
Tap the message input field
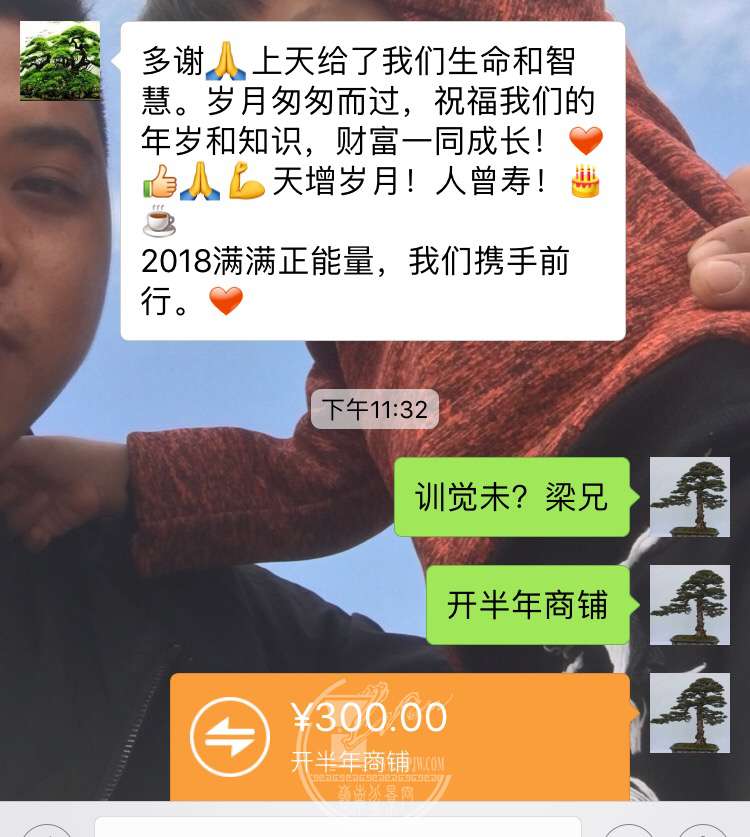pyautogui.click(x=337, y=826)
